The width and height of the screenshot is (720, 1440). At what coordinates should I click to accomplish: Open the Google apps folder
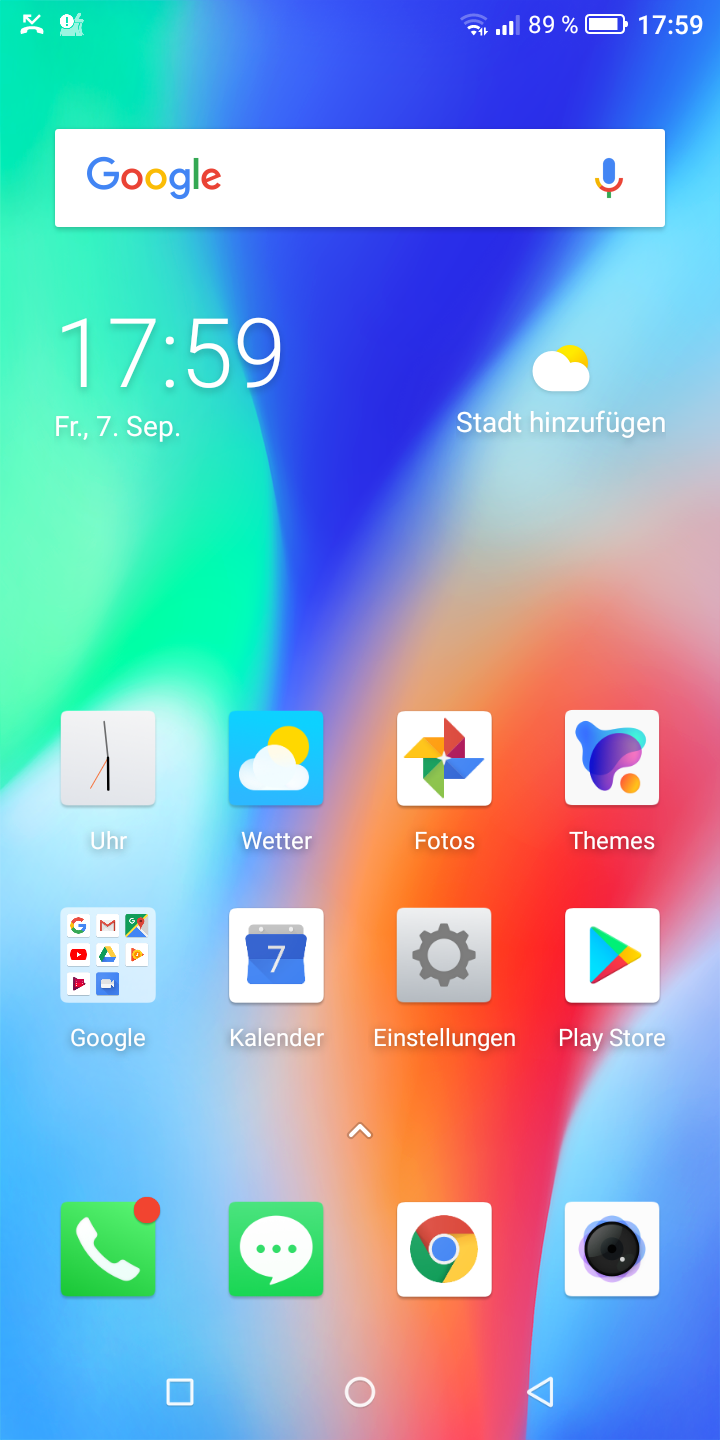pyautogui.click(x=108, y=955)
